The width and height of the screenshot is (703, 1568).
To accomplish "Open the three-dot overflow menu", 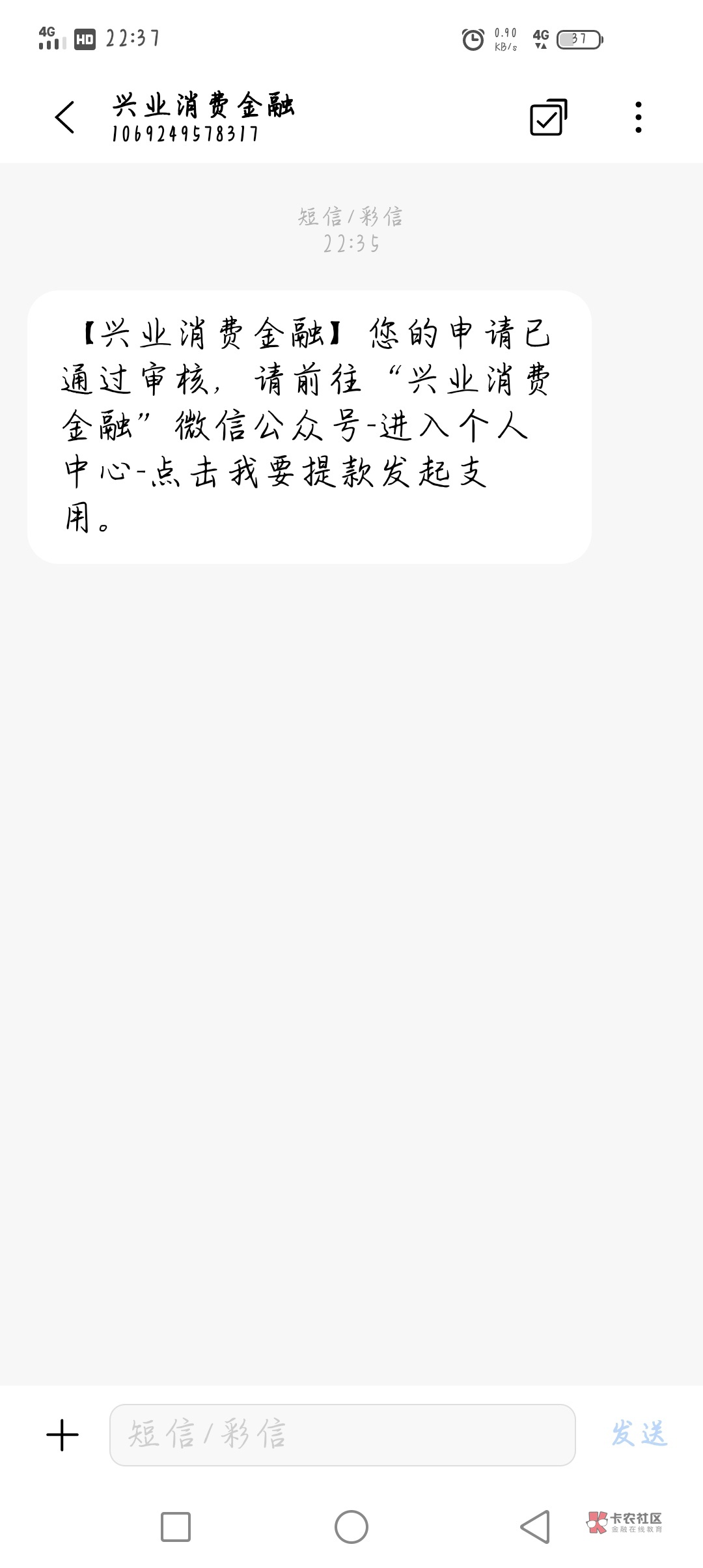I will click(x=639, y=118).
